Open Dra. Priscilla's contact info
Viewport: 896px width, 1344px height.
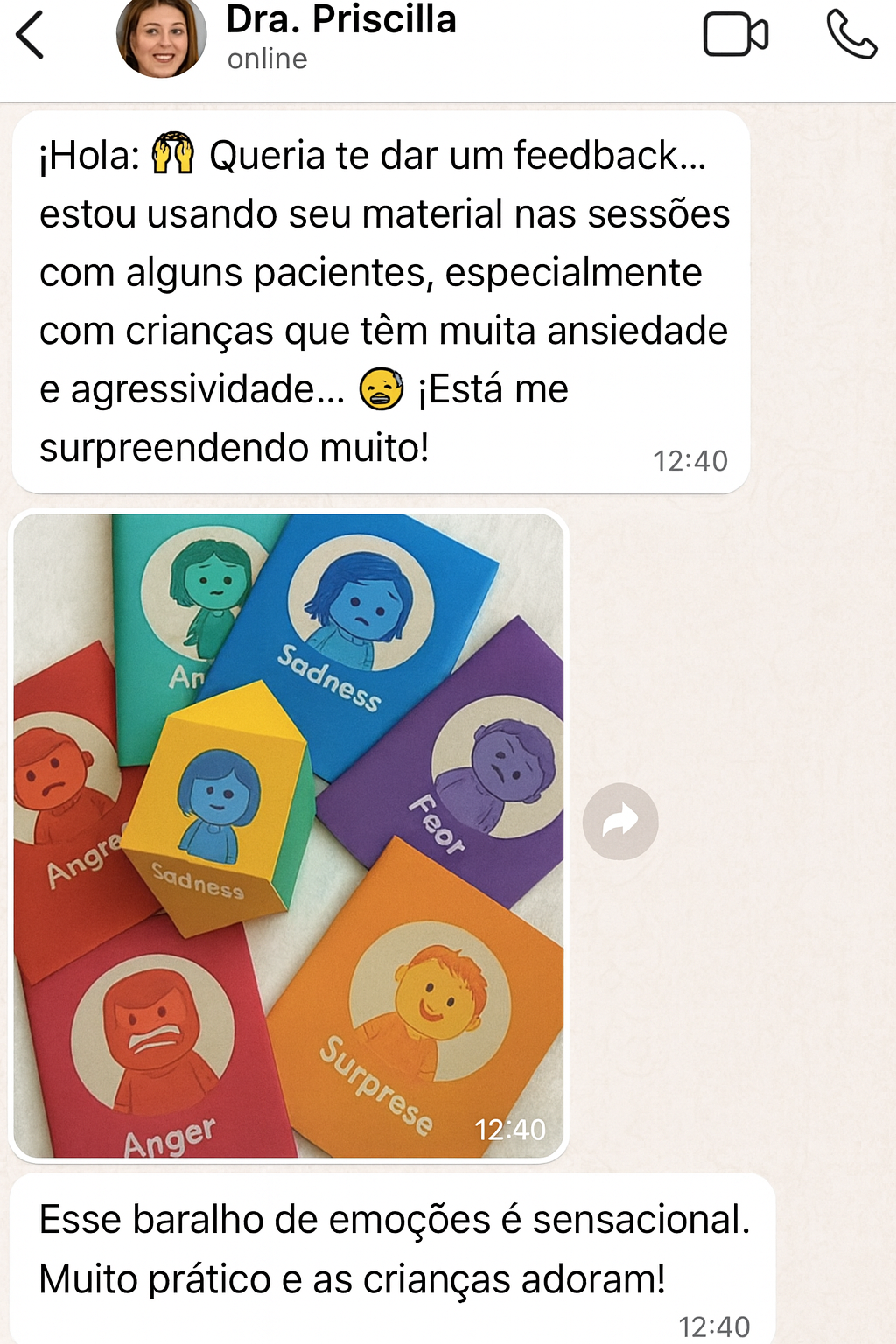tap(340, 35)
